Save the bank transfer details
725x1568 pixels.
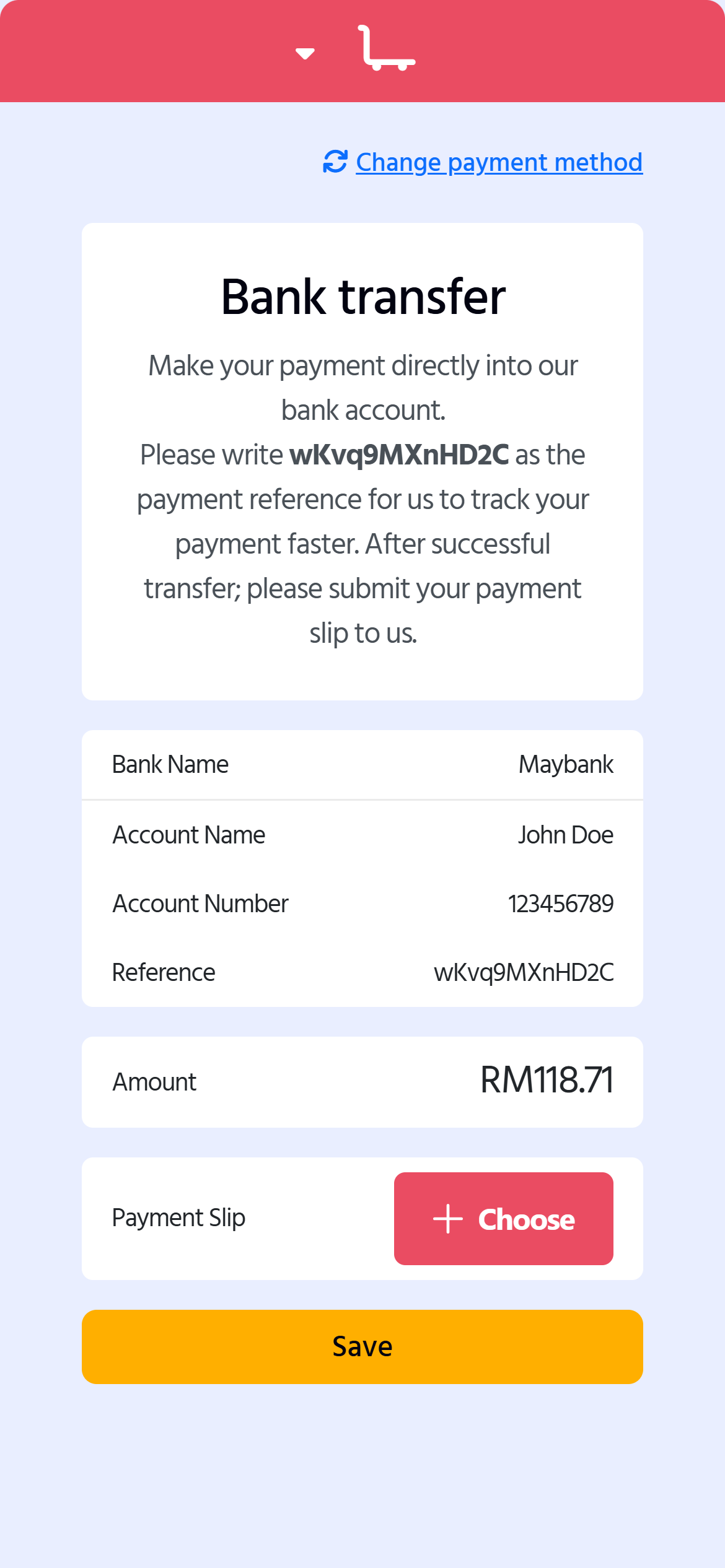[x=362, y=1346]
